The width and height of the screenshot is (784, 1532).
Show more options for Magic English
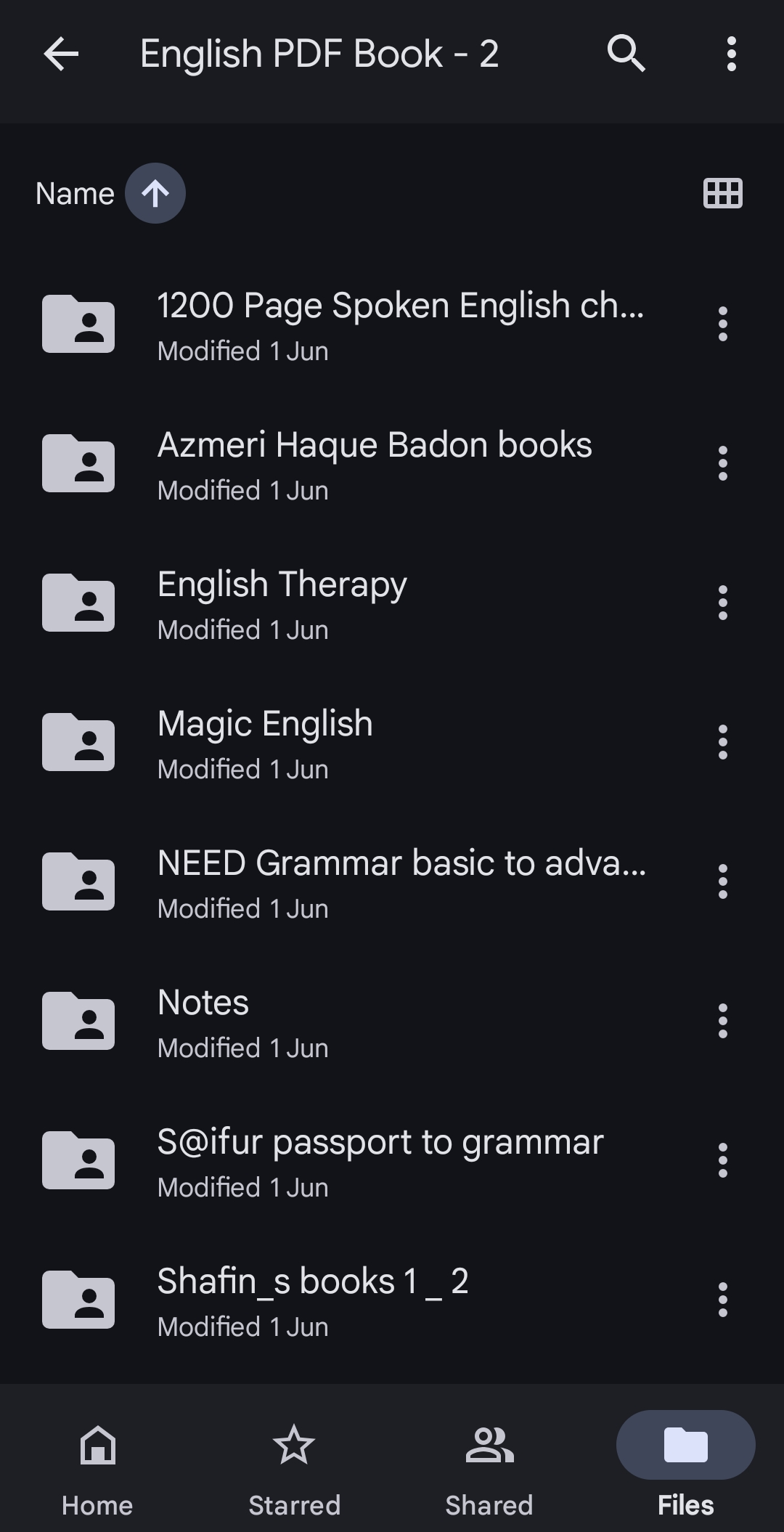[x=722, y=742]
